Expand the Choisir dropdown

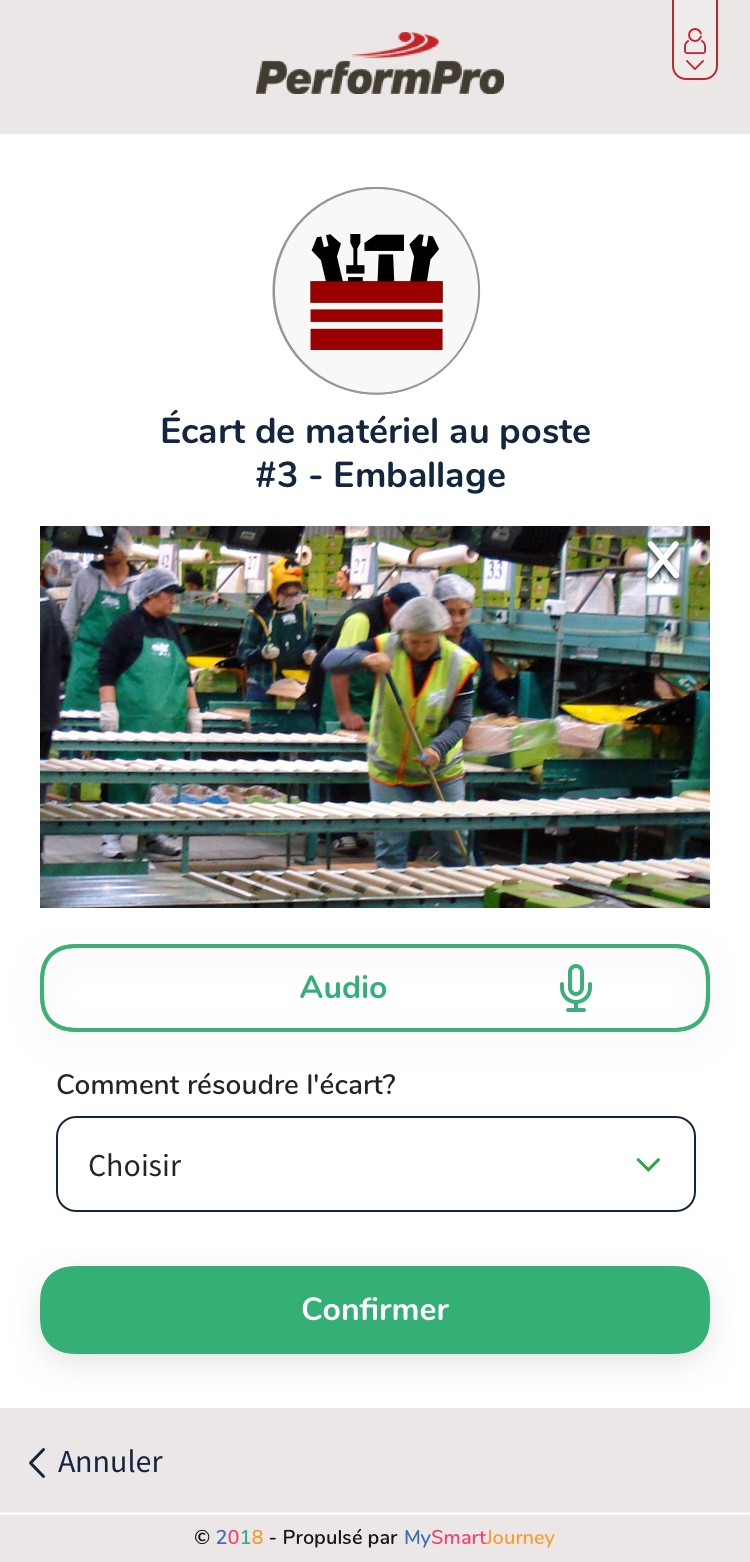[375, 1165]
